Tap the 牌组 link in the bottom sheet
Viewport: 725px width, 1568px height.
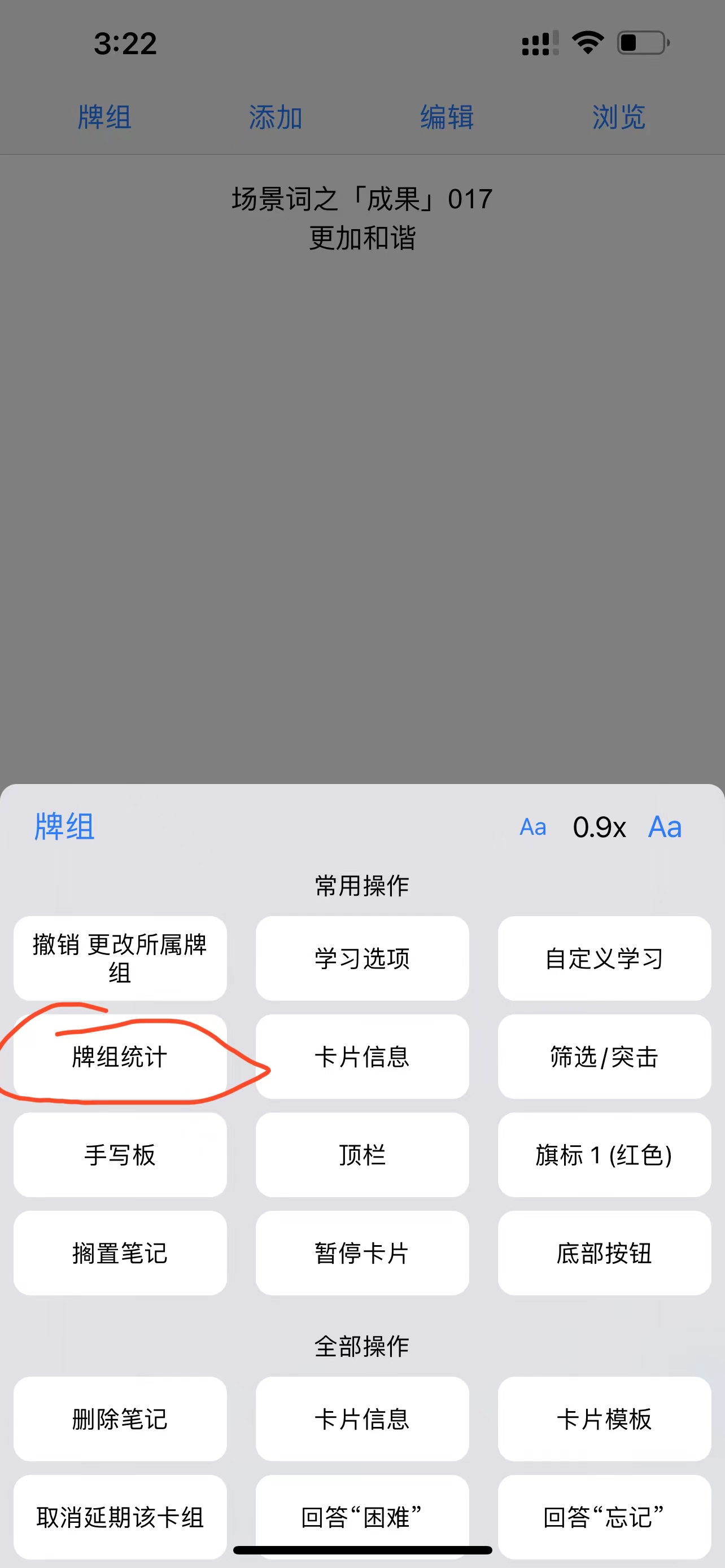tap(64, 826)
